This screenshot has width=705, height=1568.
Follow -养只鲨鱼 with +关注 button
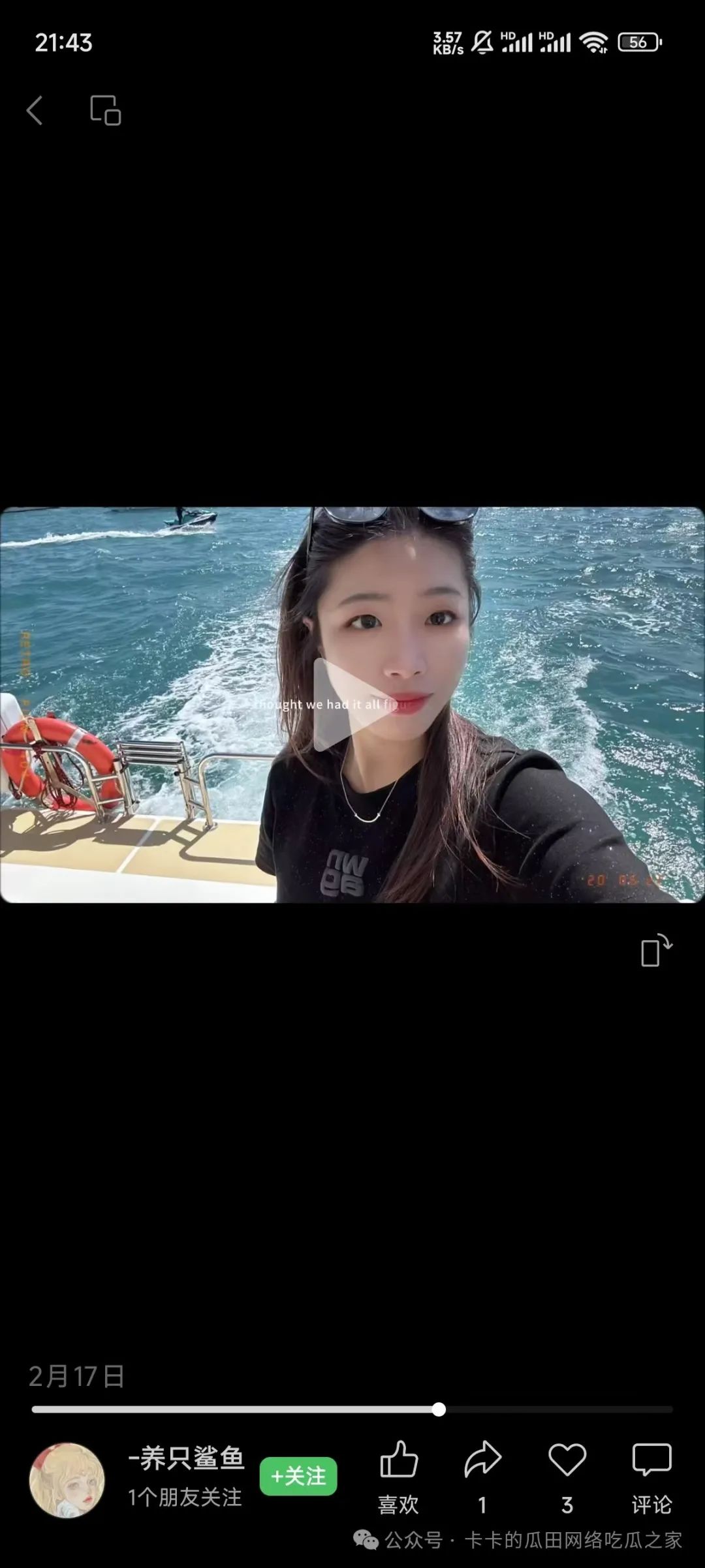tap(298, 1476)
